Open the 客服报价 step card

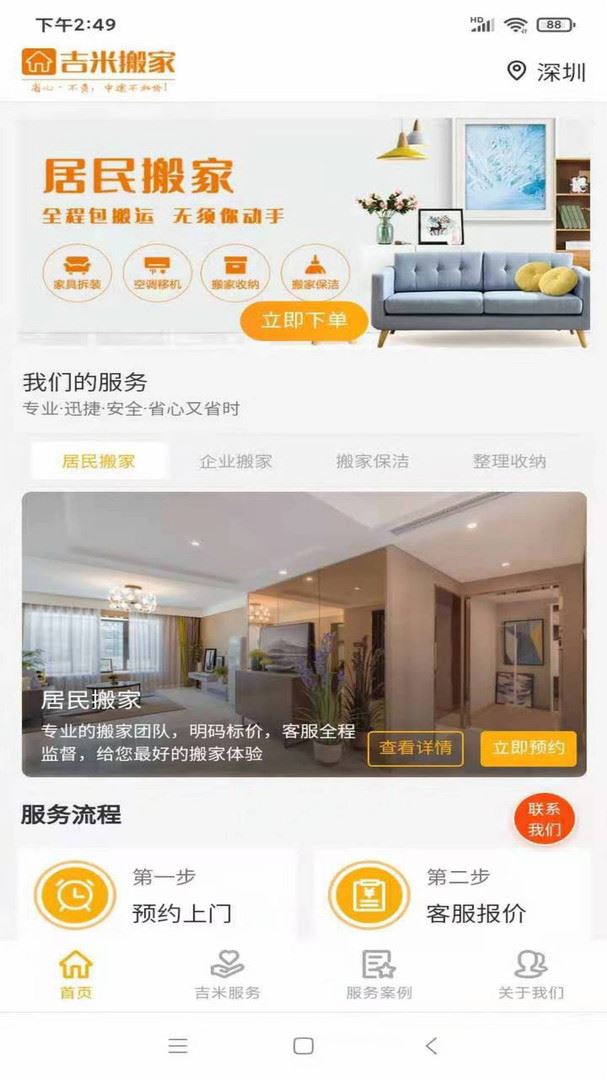pos(452,894)
